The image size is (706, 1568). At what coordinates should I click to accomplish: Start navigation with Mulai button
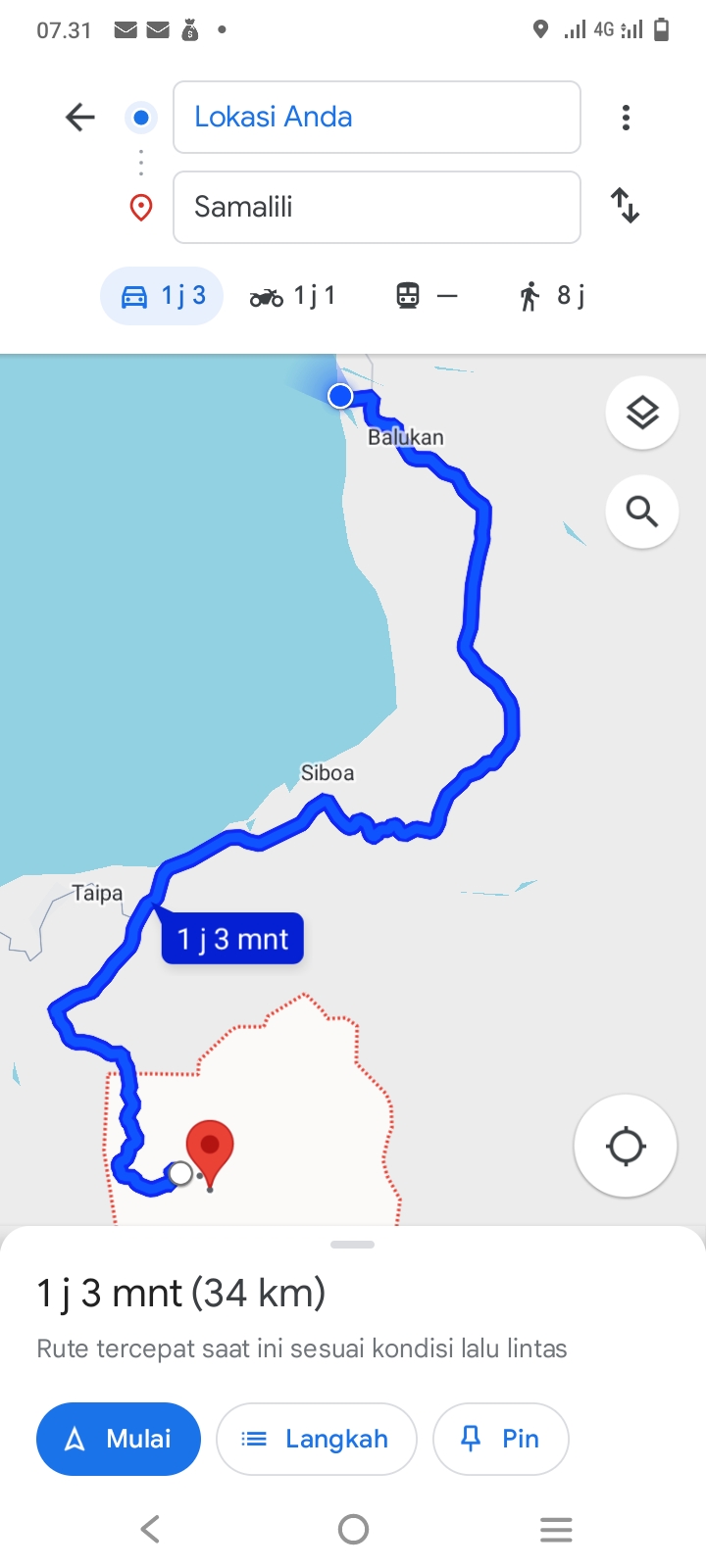click(x=119, y=1439)
